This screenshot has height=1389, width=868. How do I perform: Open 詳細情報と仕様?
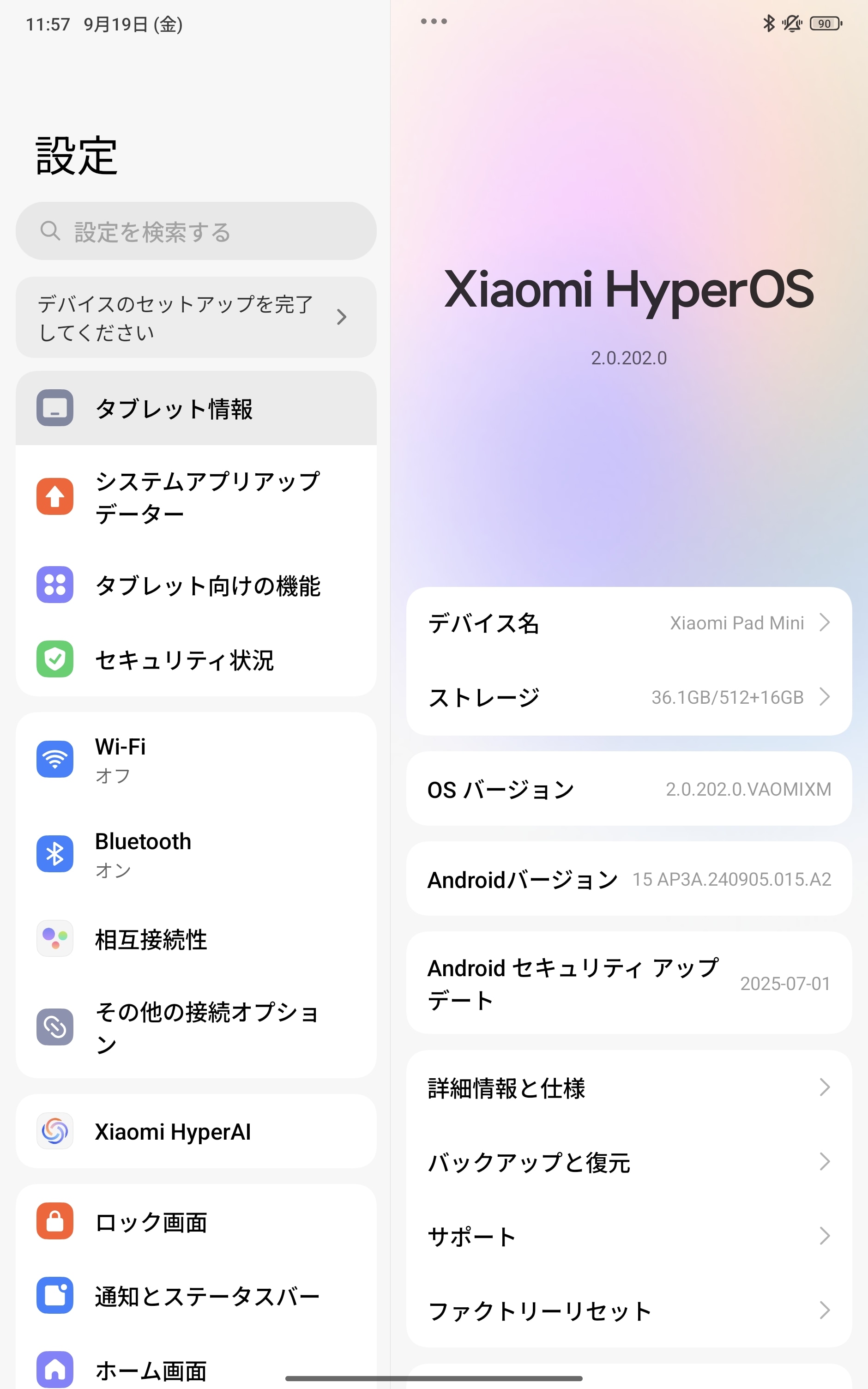pyautogui.click(x=629, y=1087)
